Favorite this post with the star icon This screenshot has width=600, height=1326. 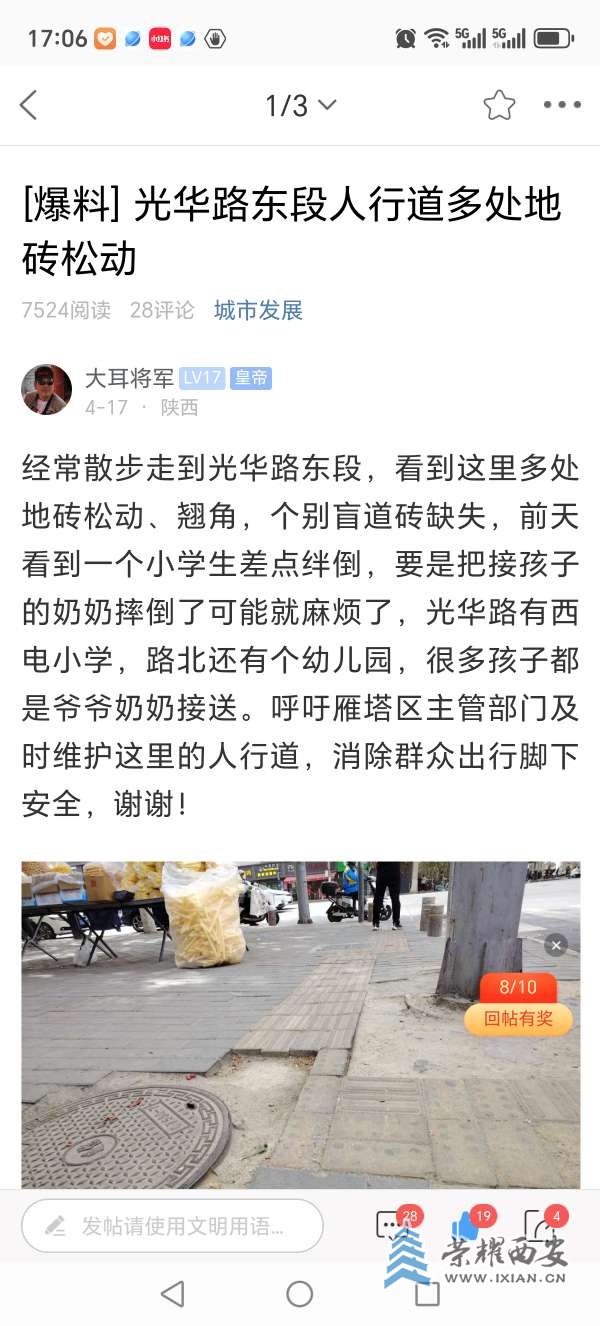click(499, 105)
